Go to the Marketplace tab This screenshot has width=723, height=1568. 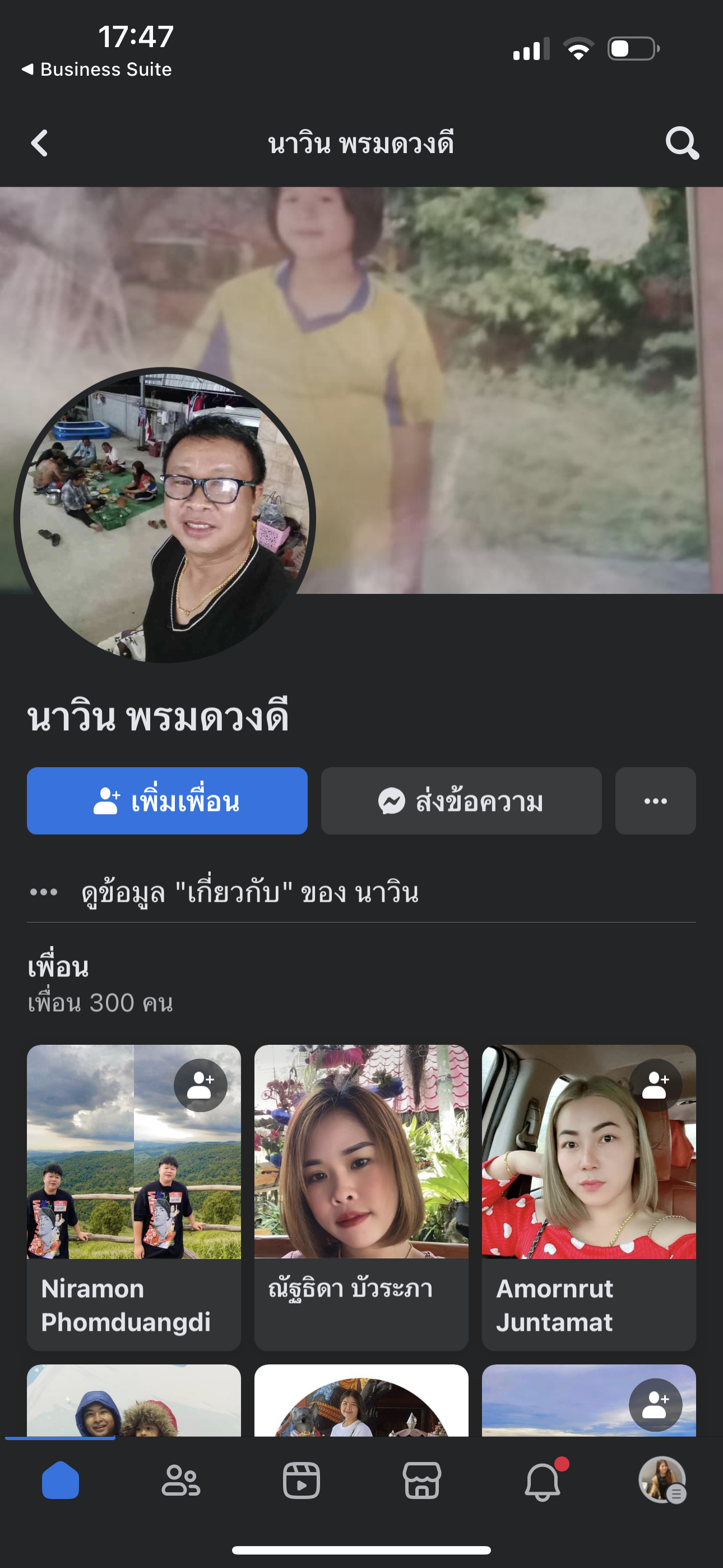[421, 1481]
